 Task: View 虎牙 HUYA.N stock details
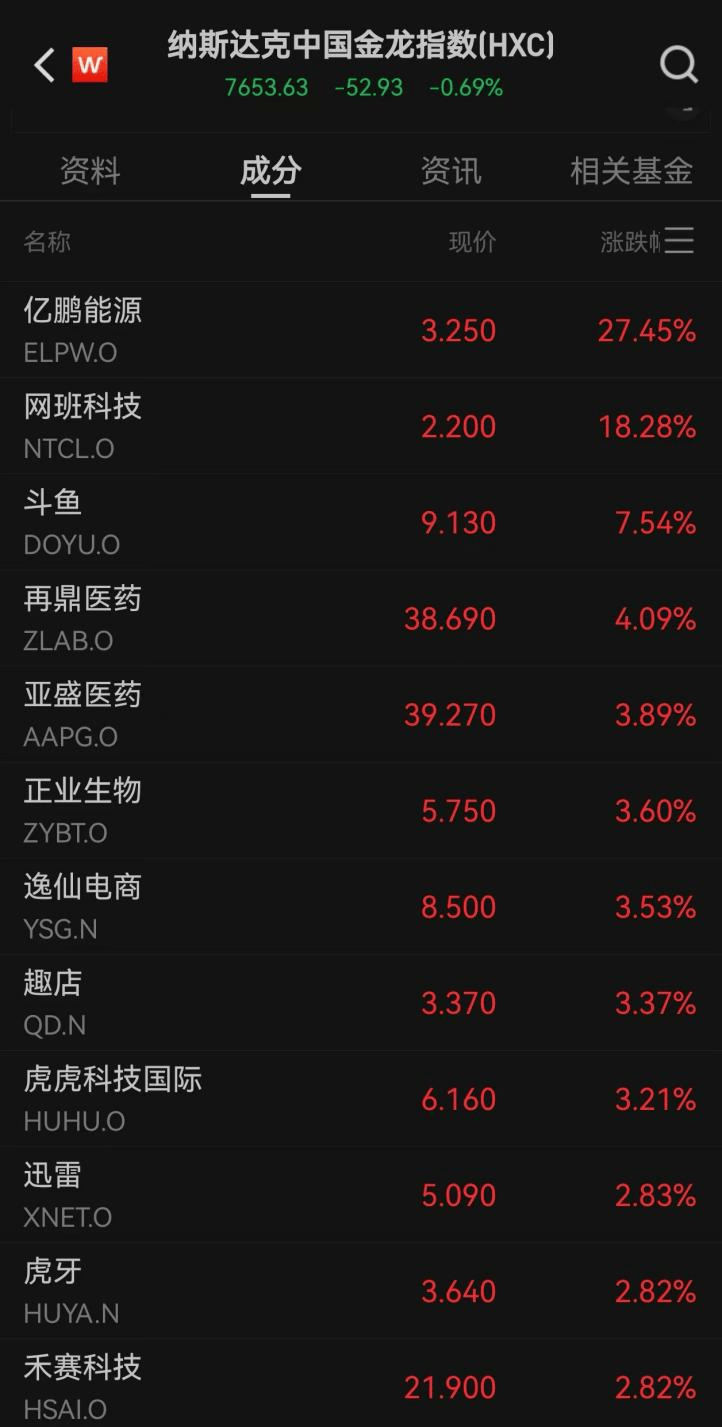[x=361, y=1290]
